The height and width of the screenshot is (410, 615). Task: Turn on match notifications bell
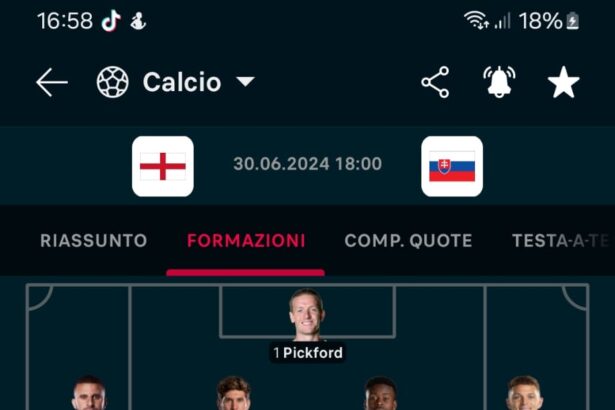coord(500,82)
